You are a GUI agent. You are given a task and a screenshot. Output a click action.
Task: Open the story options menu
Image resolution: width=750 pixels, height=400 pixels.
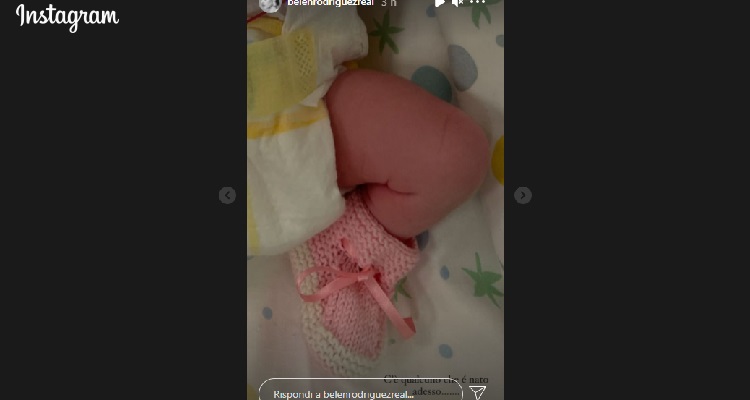click(x=480, y=4)
